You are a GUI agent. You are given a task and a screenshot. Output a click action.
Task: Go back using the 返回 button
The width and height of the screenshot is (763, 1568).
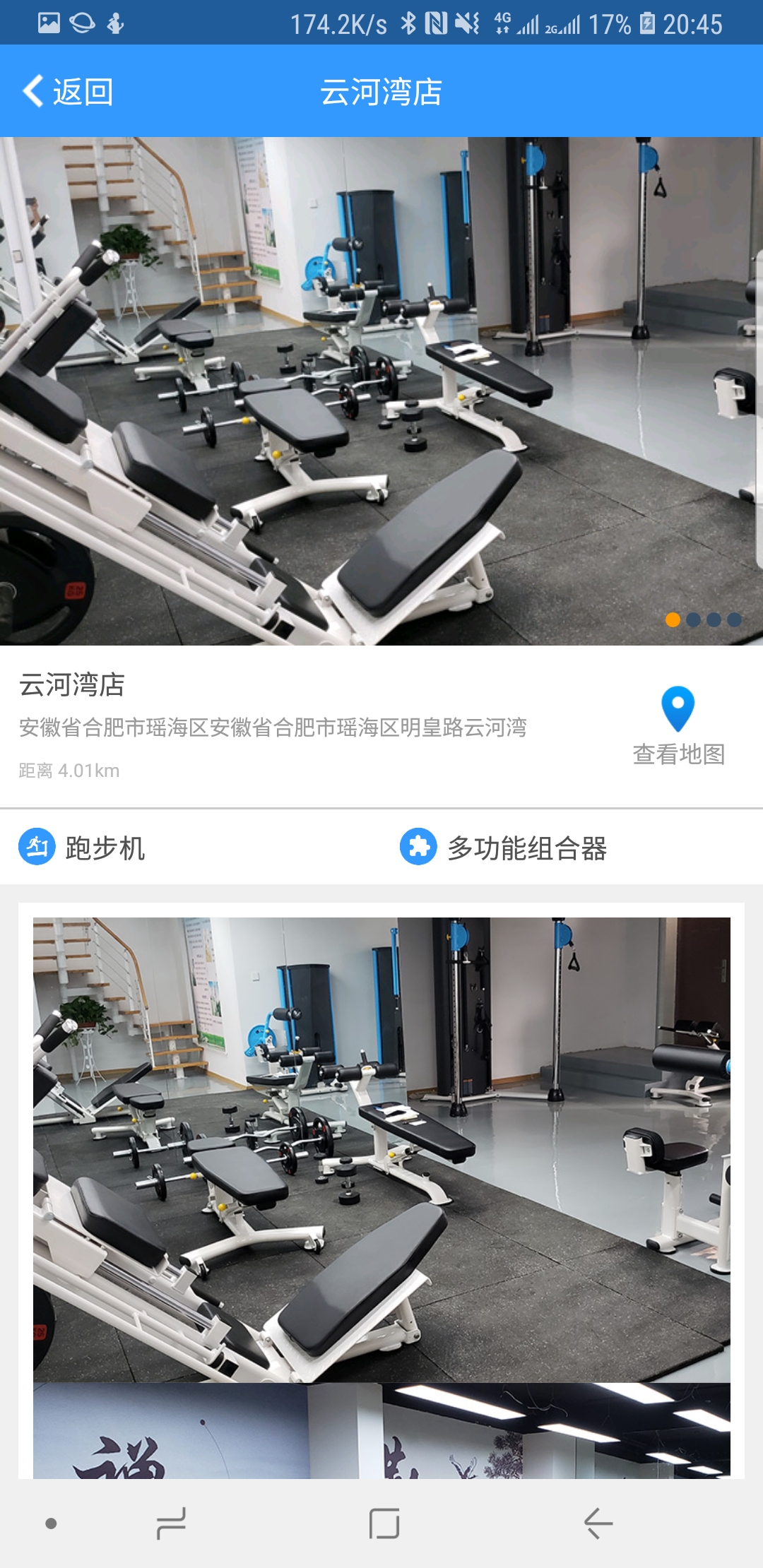click(x=68, y=92)
